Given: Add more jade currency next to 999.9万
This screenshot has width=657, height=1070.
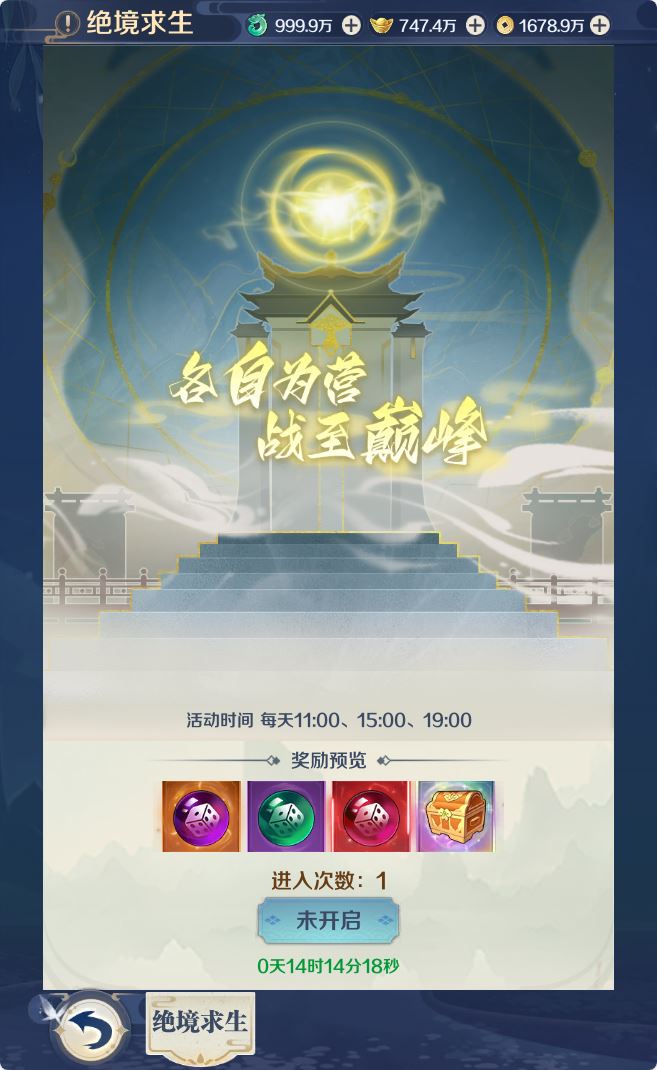Looking at the screenshot, I should pyautogui.click(x=351, y=25).
